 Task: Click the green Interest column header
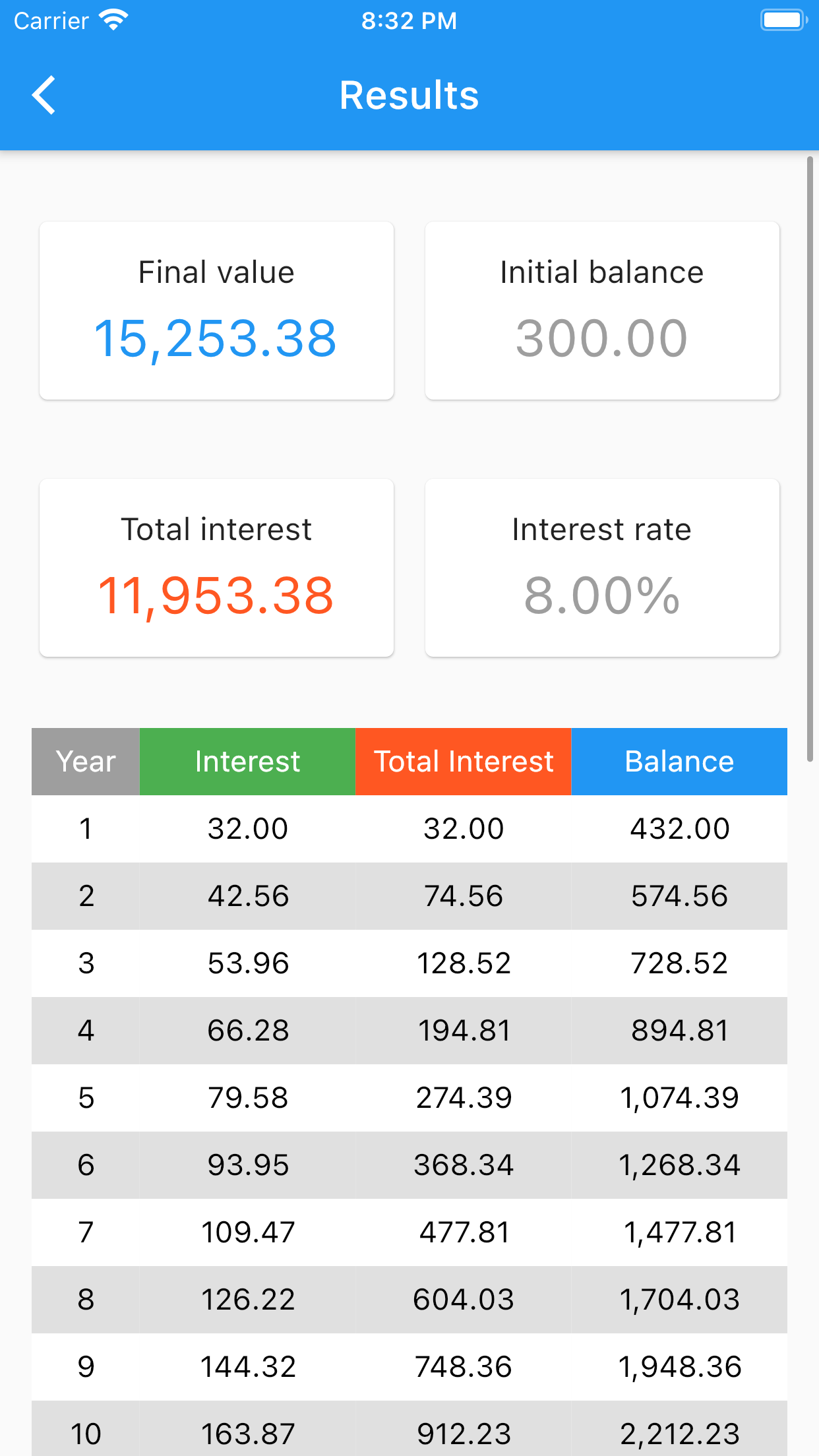tap(247, 761)
